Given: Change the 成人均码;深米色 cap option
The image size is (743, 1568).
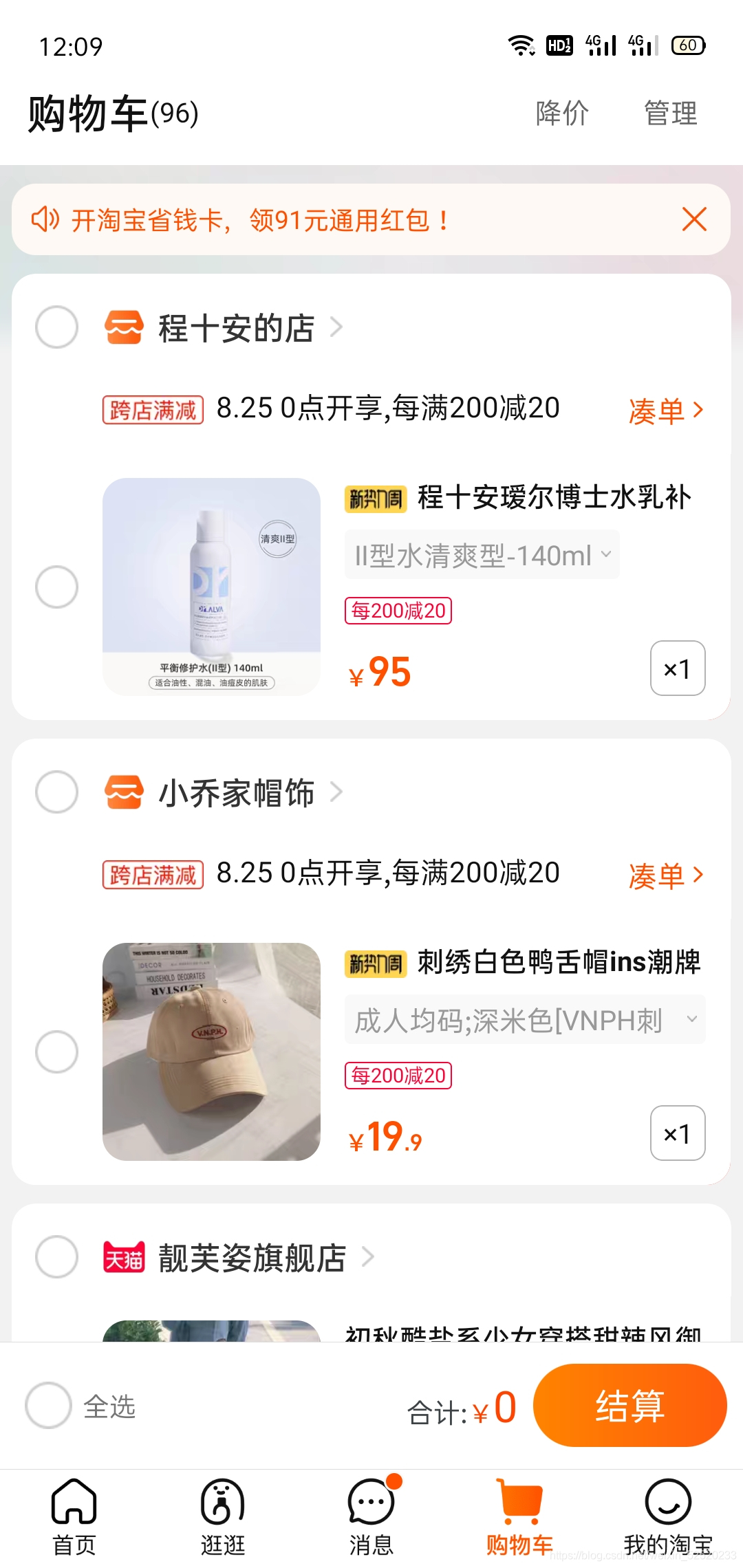Looking at the screenshot, I should pyautogui.click(x=524, y=1020).
